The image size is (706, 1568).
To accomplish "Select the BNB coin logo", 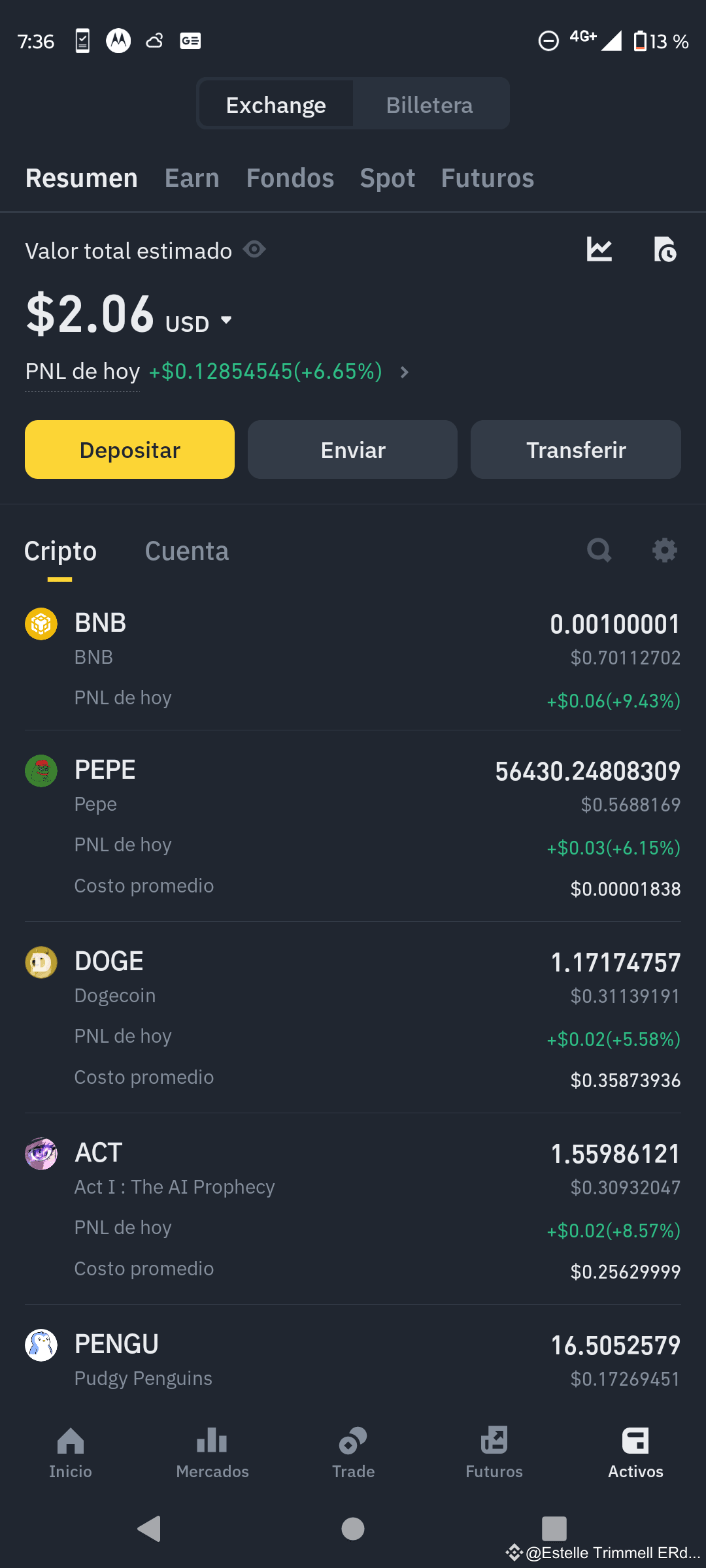I will click(x=41, y=624).
